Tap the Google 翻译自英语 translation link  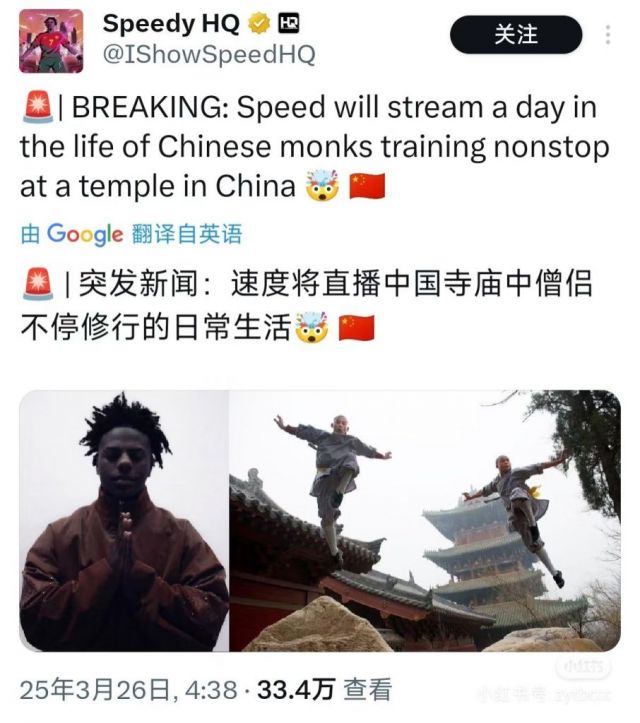click(x=131, y=234)
